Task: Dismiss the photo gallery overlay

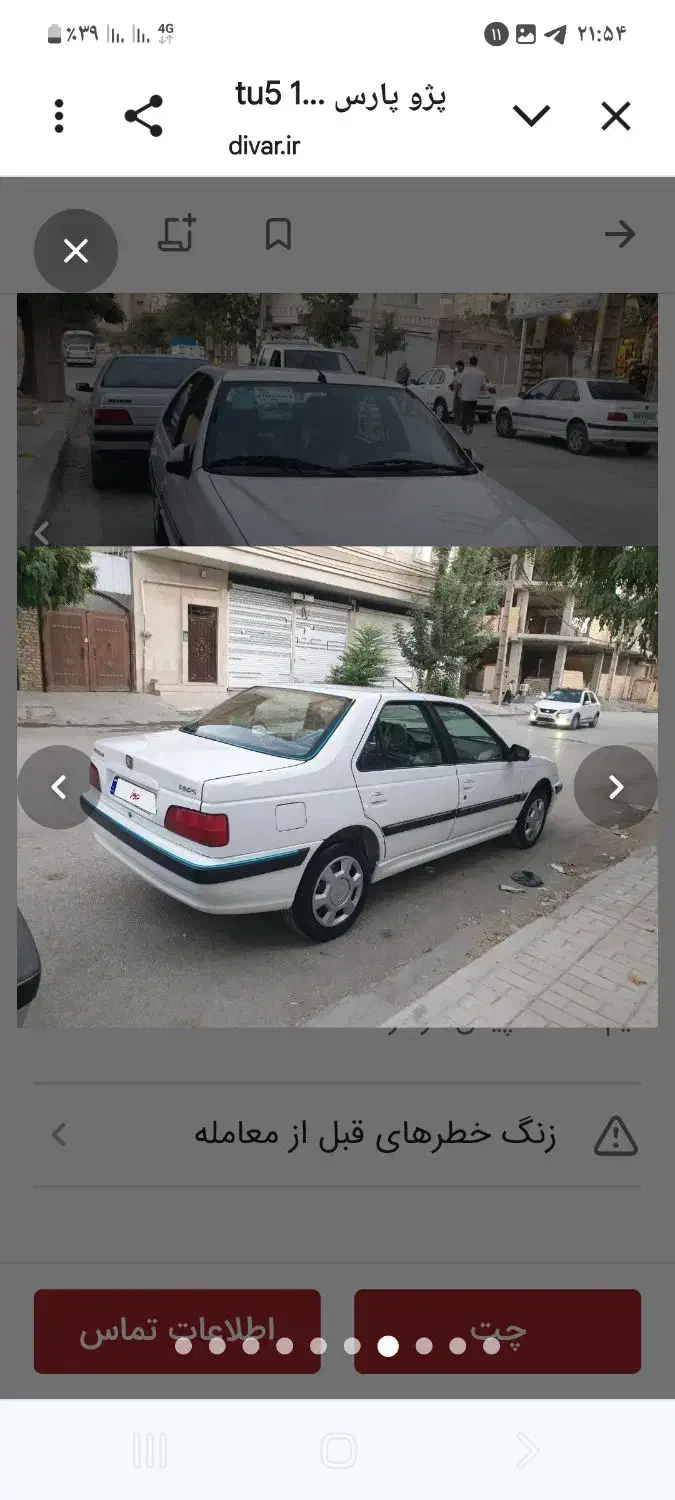Action: 76,251
